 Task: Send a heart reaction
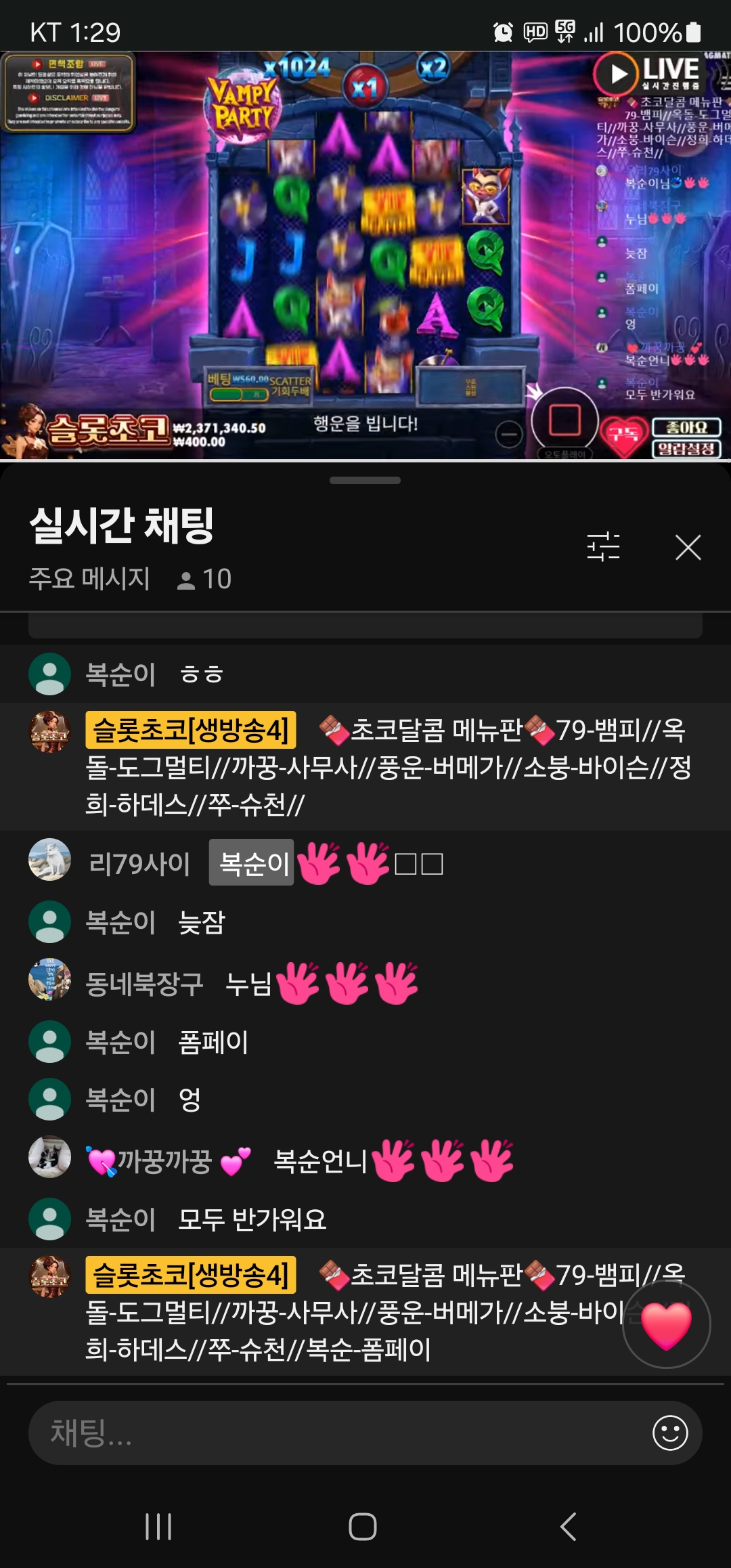(666, 1324)
